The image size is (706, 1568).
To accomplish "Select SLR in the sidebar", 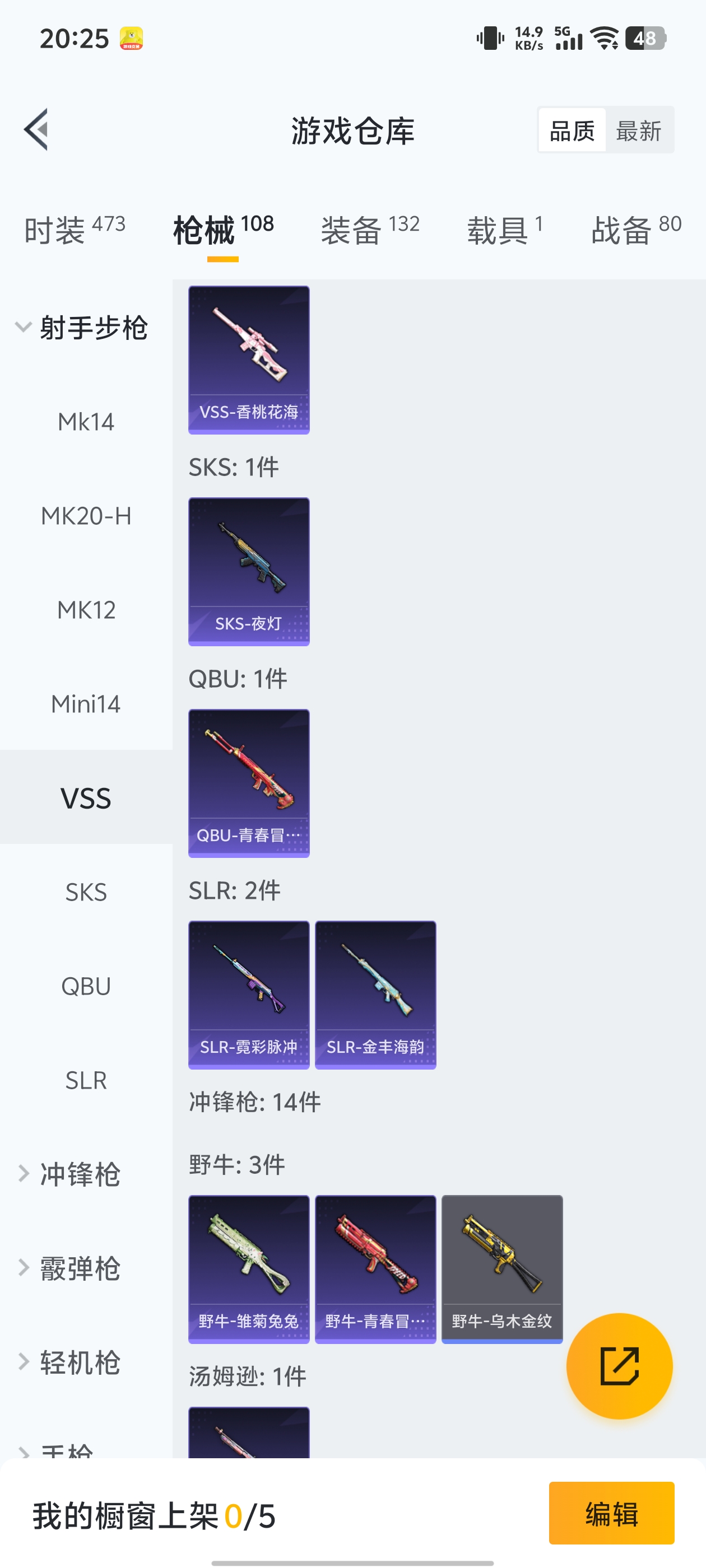I will click(86, 1080).
